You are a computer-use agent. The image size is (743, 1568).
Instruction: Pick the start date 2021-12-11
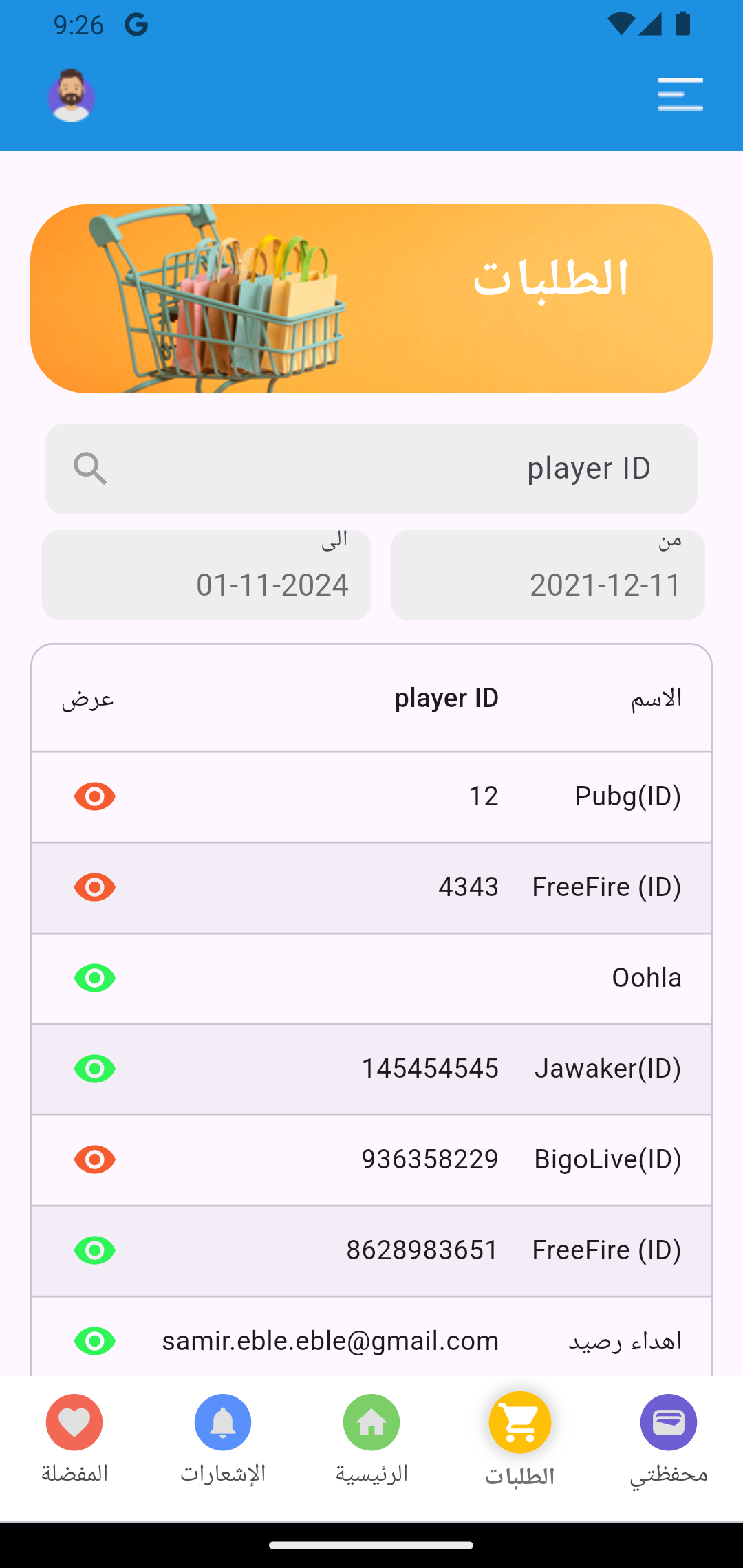(548, 575)
